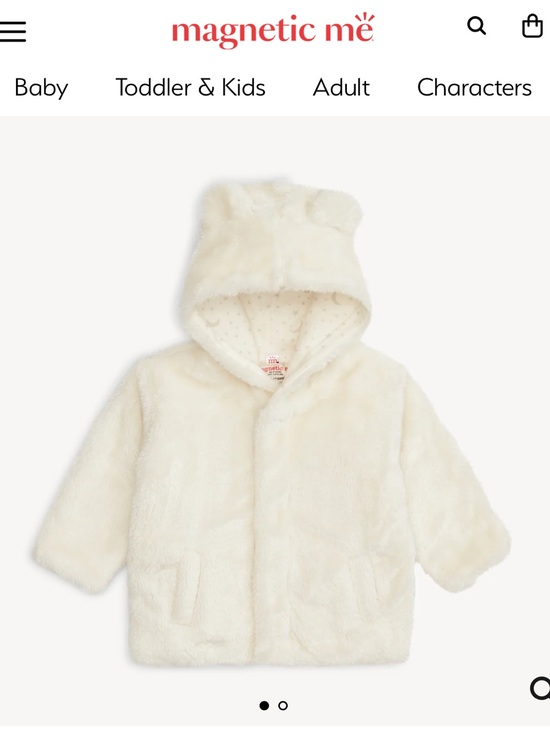Open the search icon
This screenshot has height=733, width=550.
(x=476, y=26)
